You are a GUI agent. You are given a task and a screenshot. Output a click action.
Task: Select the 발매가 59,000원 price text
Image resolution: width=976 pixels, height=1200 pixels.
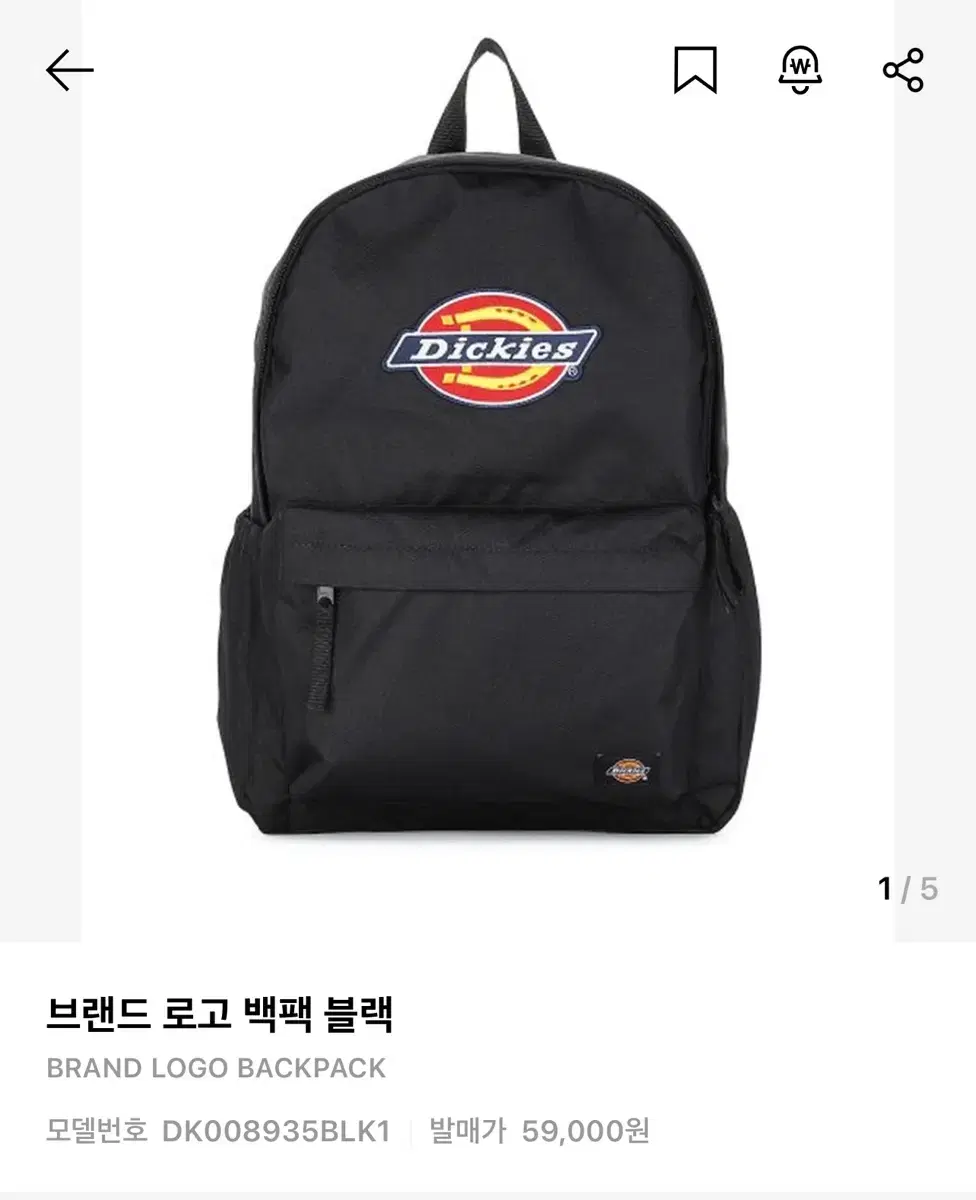coord(539,1133)
